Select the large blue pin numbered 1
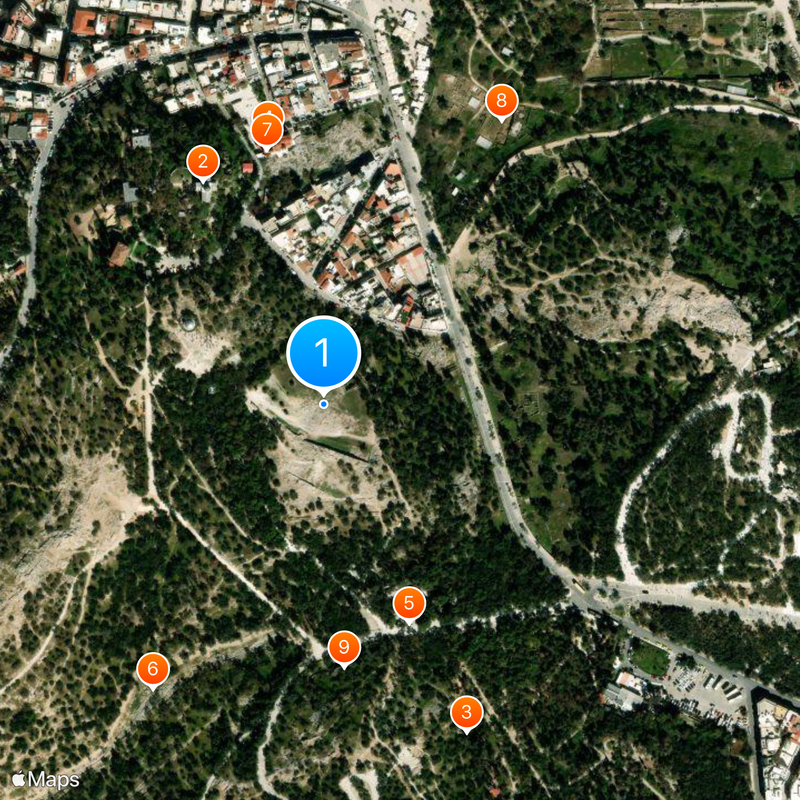Viewport: 800px width, 800px height. coord(323,352)
